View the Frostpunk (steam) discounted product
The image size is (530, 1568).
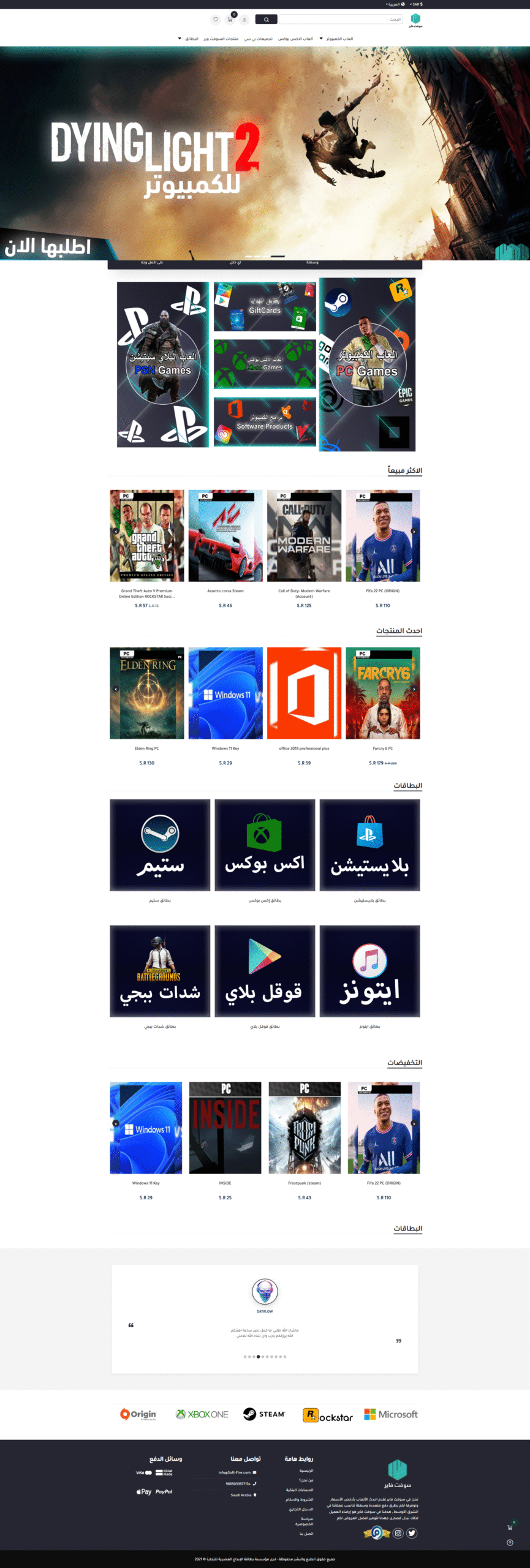[x=305, y=1128]
